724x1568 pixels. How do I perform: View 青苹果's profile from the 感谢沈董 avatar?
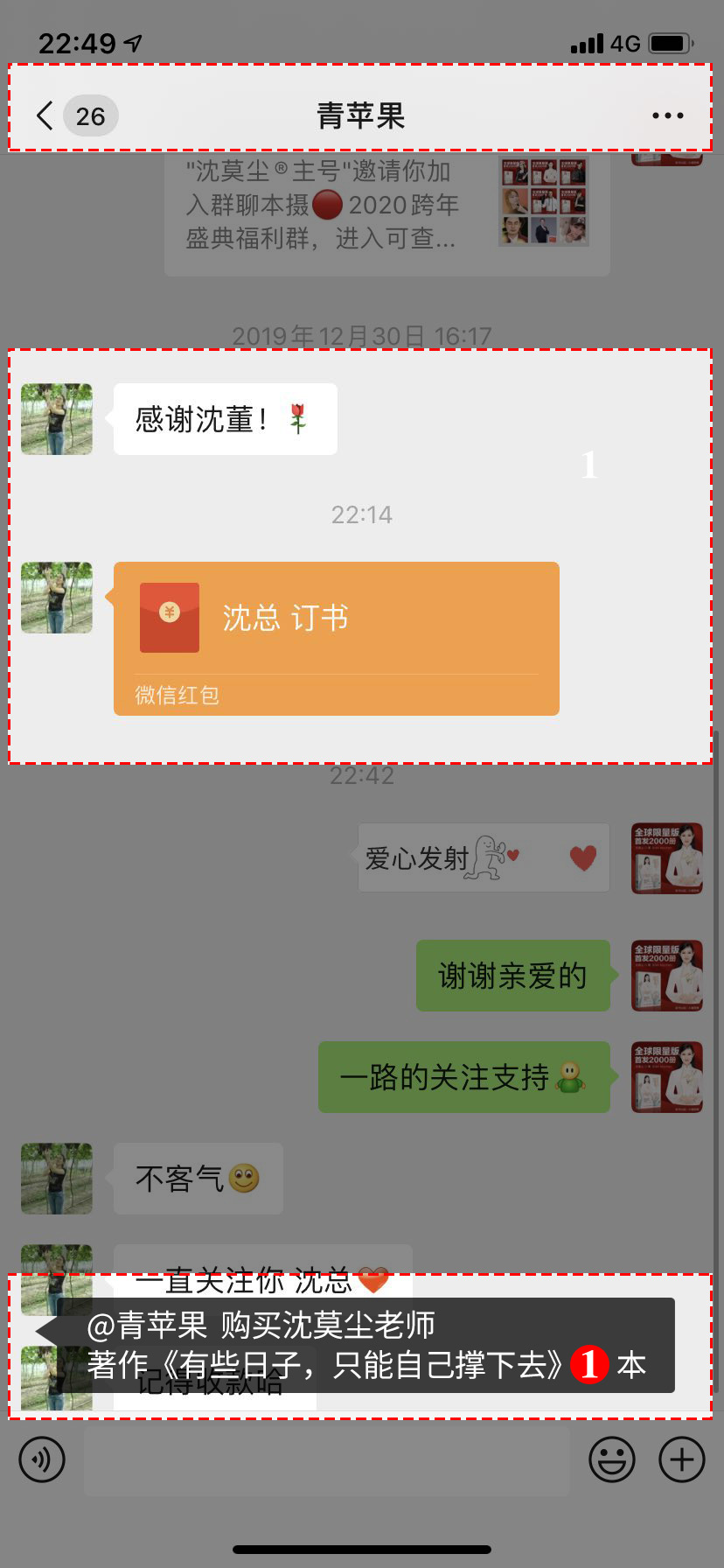point(57,419)
